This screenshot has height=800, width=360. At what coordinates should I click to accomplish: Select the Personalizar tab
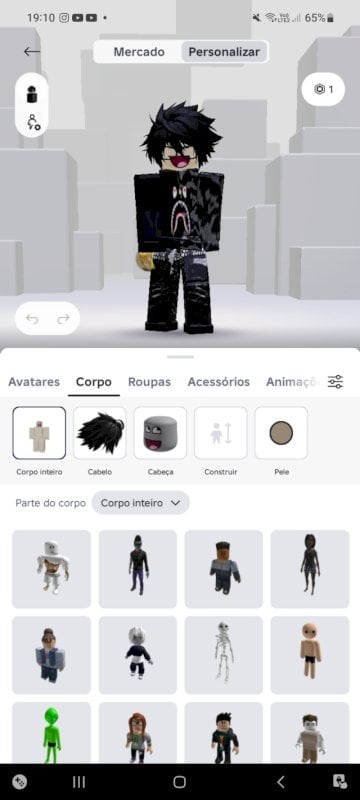[224, 52]
